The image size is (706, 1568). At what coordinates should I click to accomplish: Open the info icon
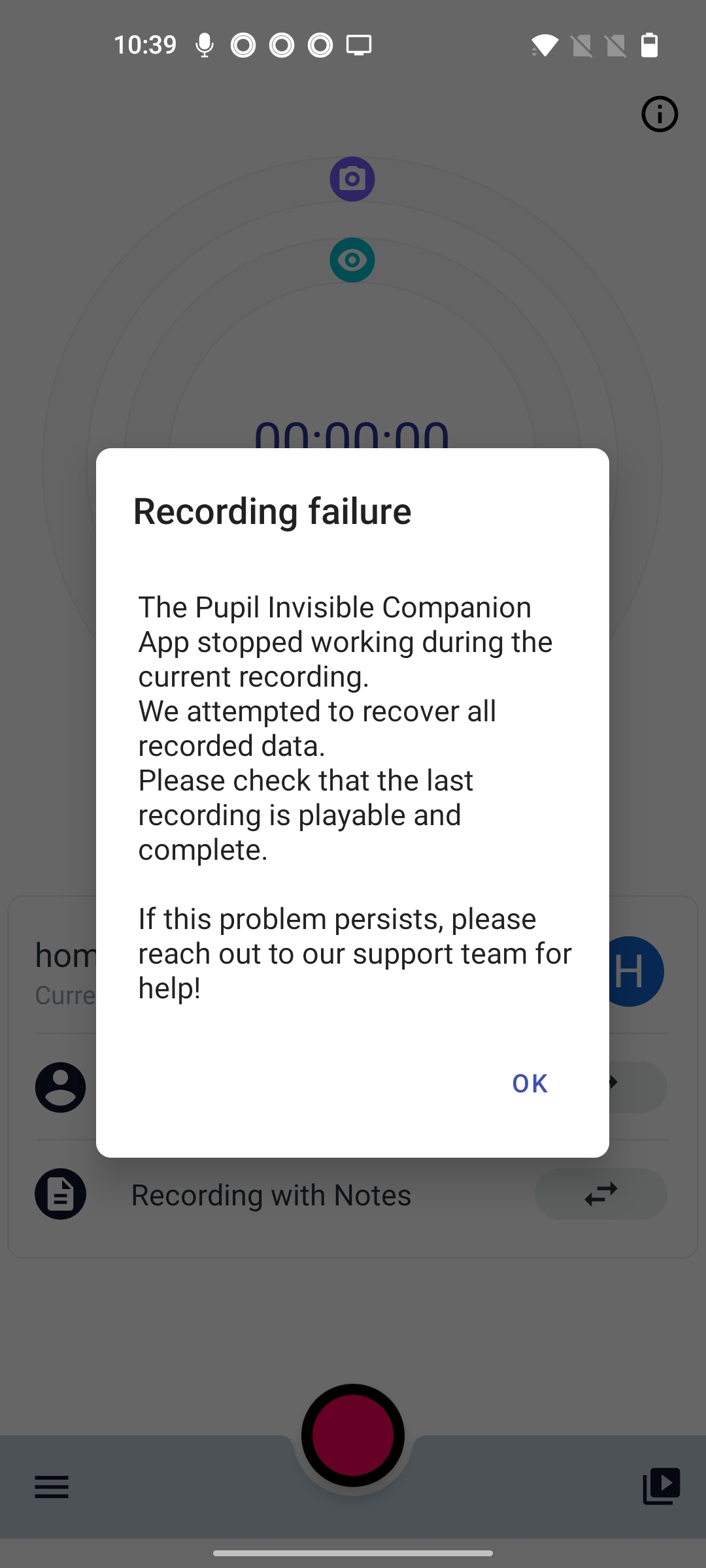659,114
